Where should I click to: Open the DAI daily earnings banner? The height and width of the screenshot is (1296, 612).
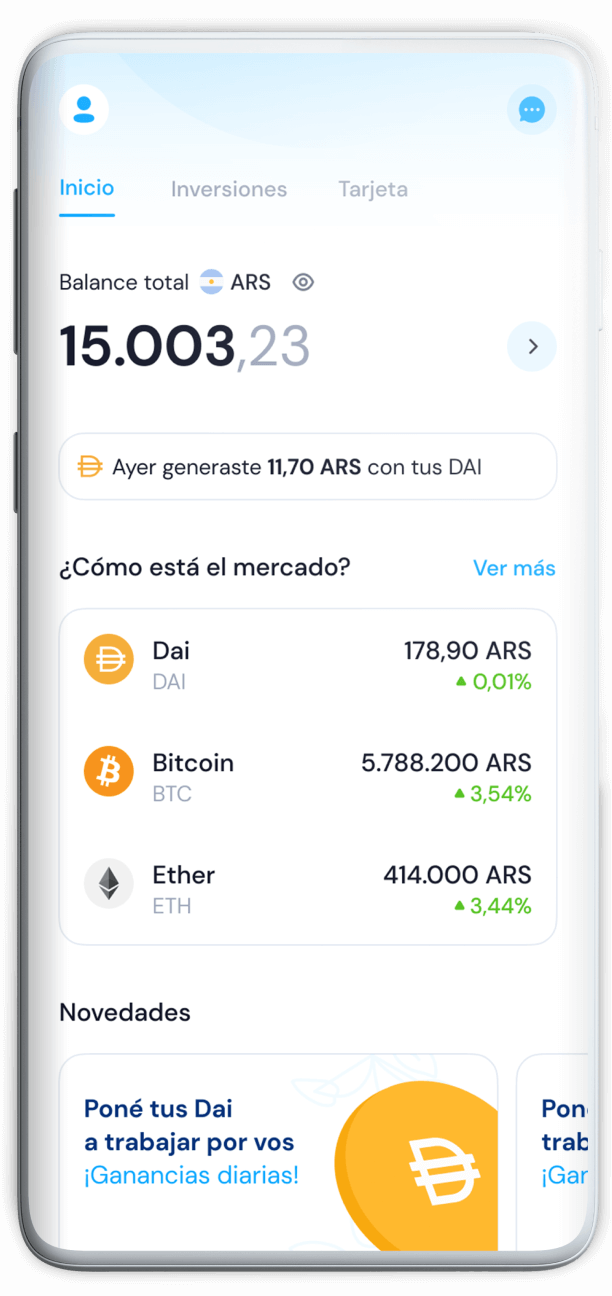pyautogui.click(x=308, y=467)
